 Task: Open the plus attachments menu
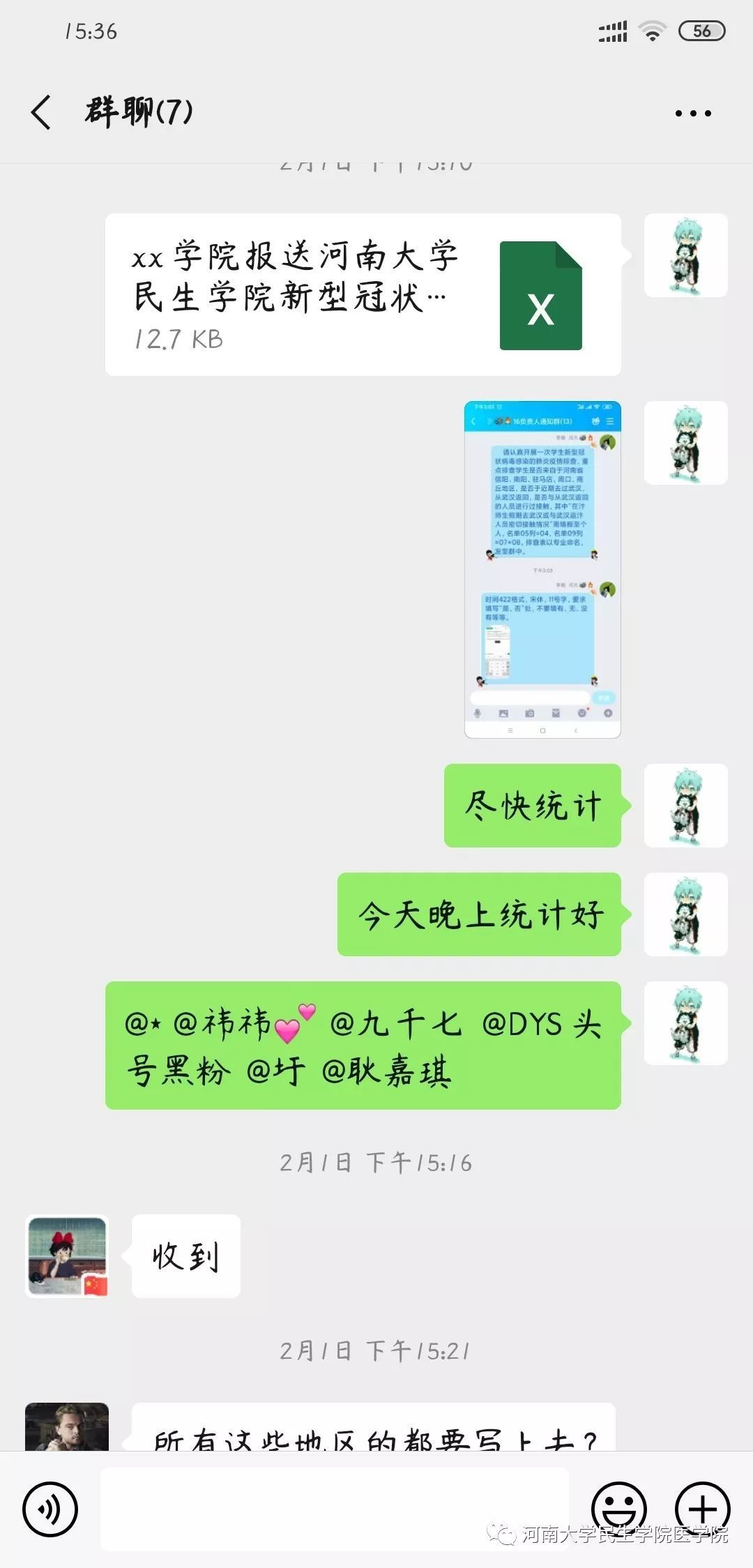(x=702, y=1509)
